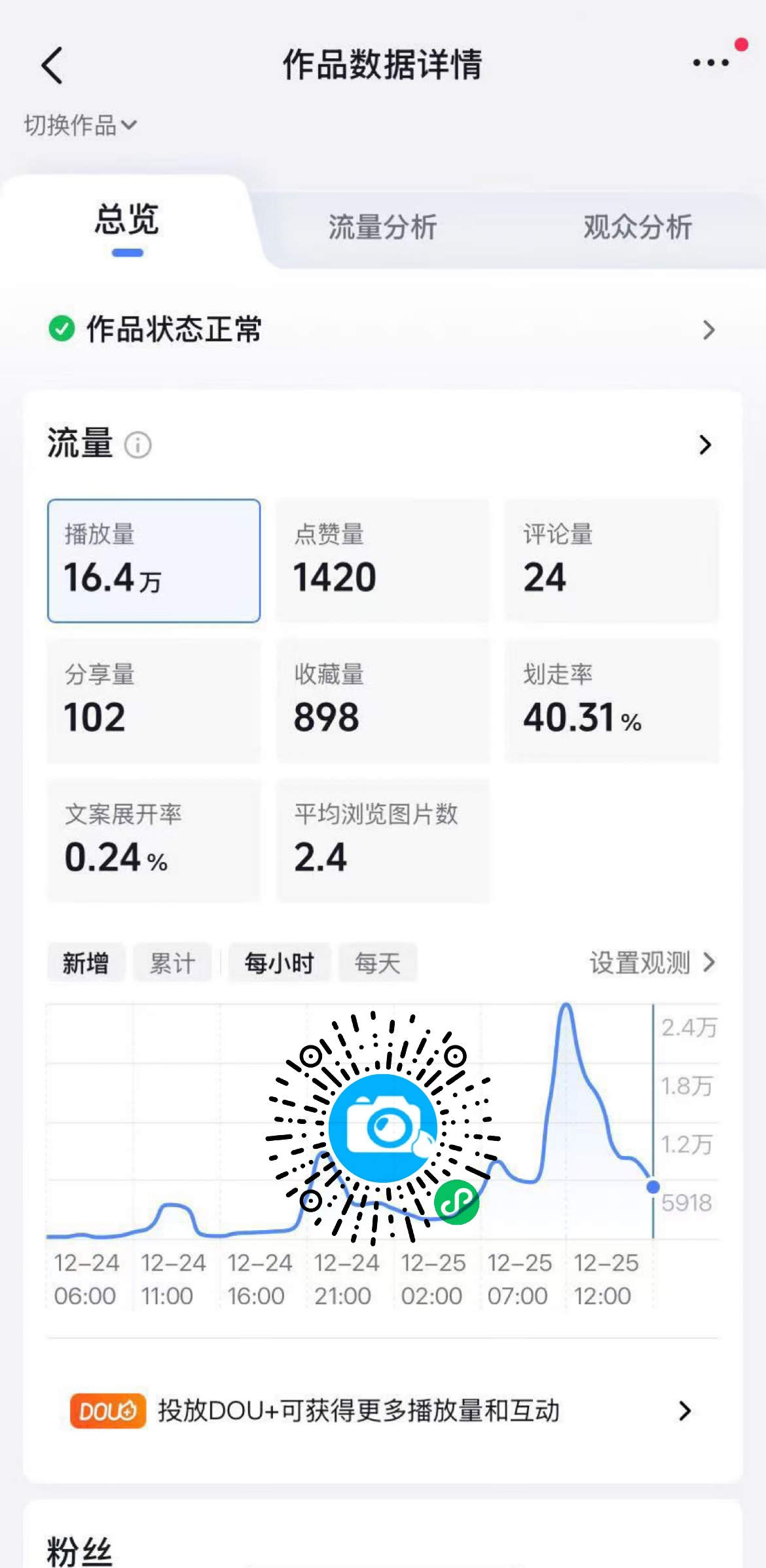Select the 文案展开率 metric card
The image size is (766, 1568).
[x=154, y=841]
